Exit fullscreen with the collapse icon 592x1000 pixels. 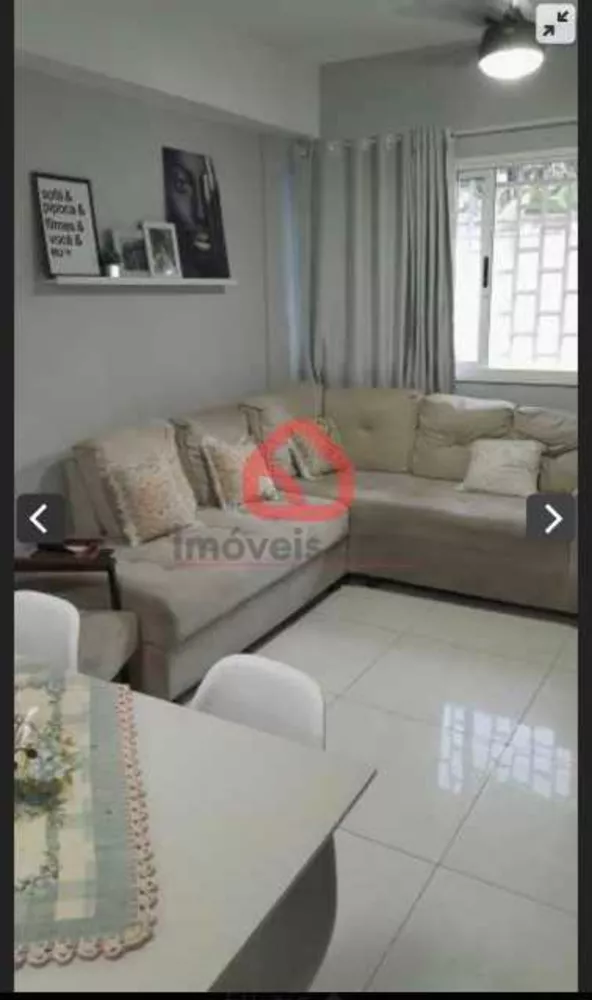pos(555,24)
